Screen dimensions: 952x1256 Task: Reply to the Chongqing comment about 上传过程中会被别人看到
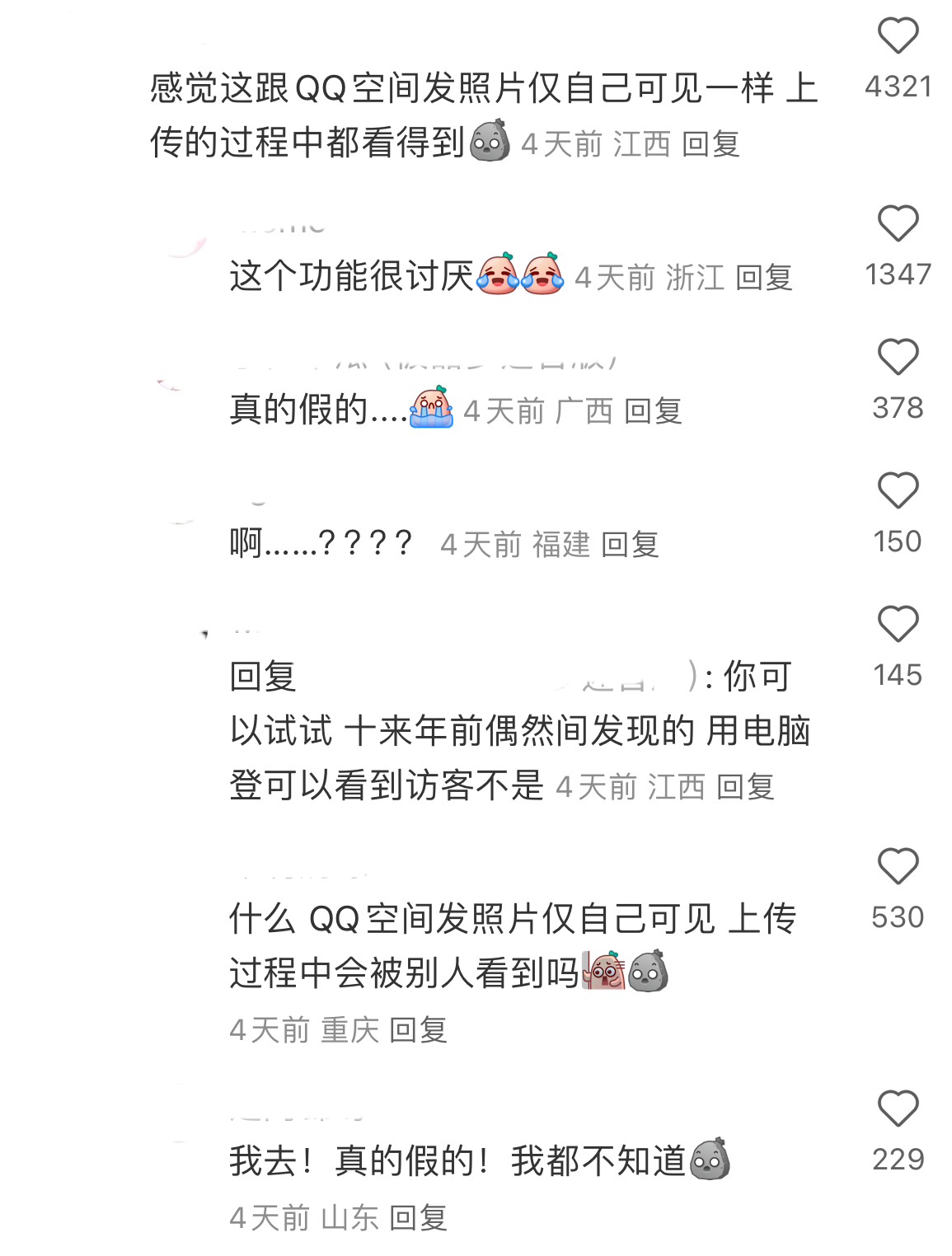pyautogui.click(x=418, y=1030)
